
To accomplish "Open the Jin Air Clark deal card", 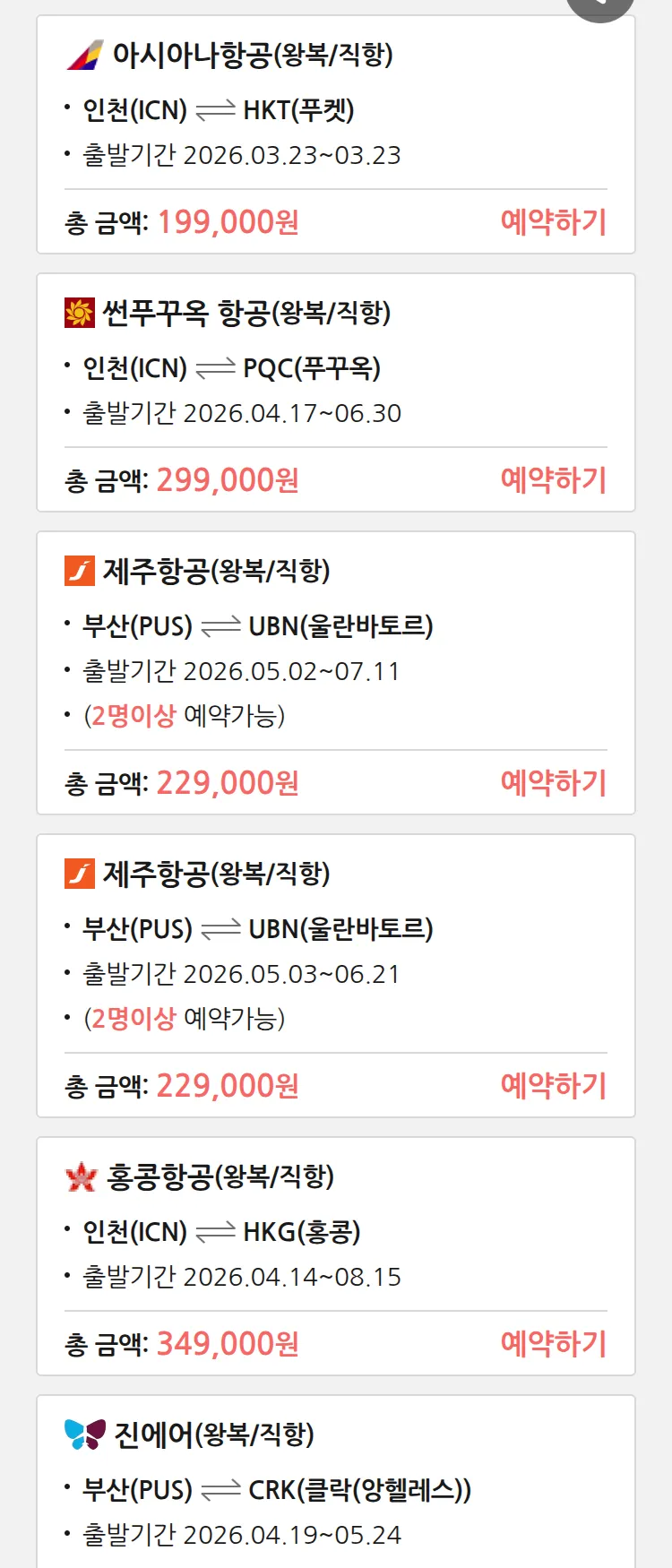I will click(336, 1478).
